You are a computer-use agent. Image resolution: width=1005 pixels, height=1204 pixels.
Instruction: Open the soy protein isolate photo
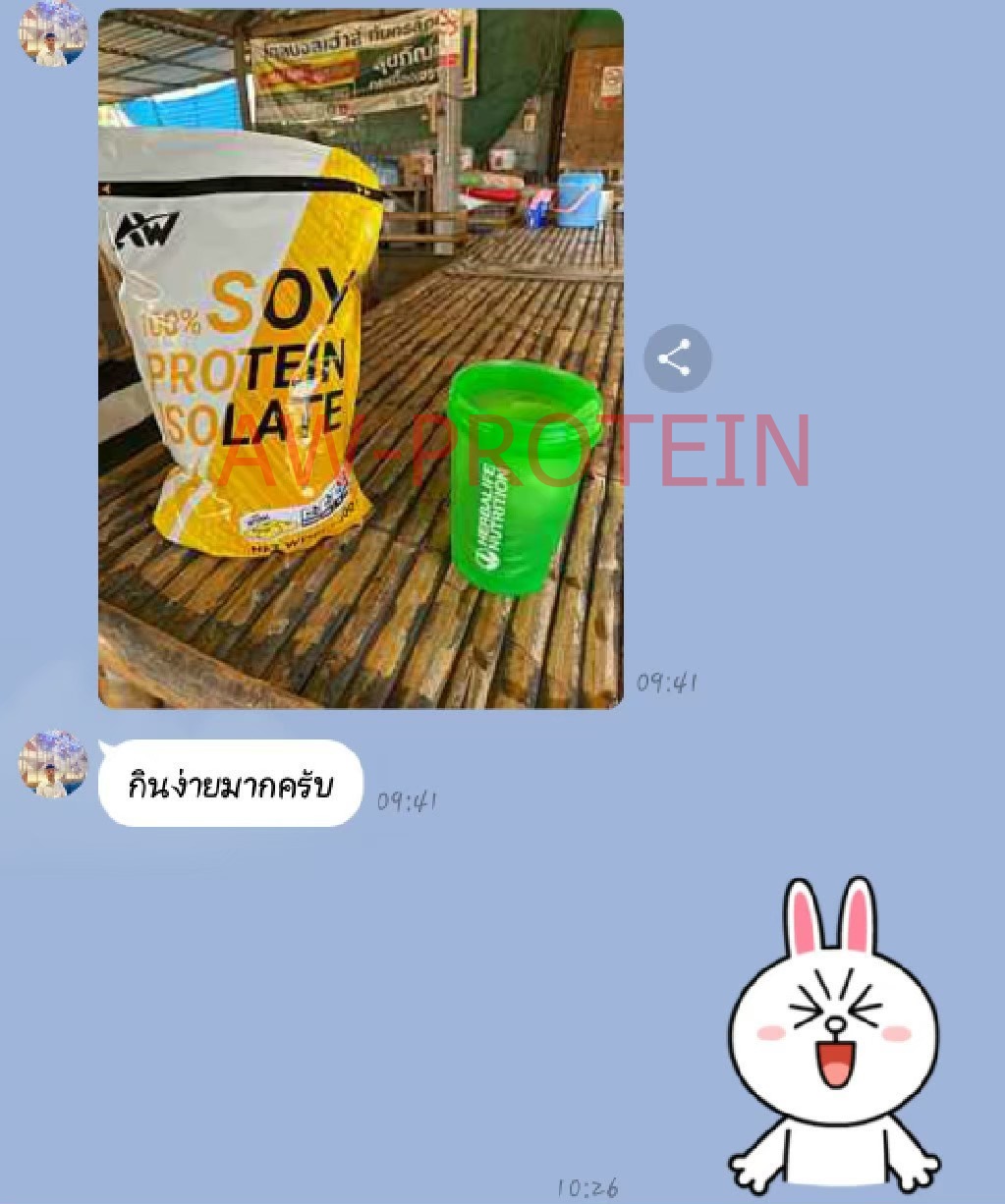pos(361,358)
